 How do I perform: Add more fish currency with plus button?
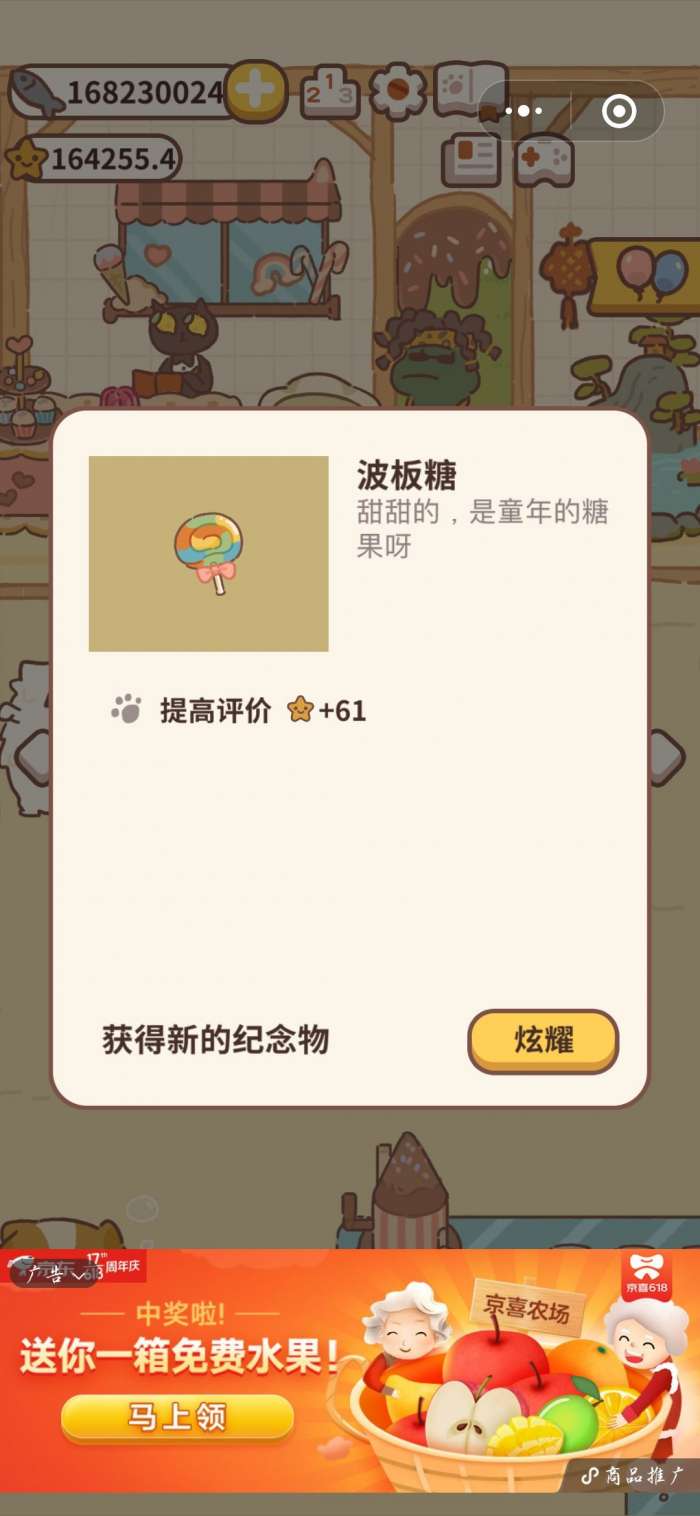click(x=256, y=92)
